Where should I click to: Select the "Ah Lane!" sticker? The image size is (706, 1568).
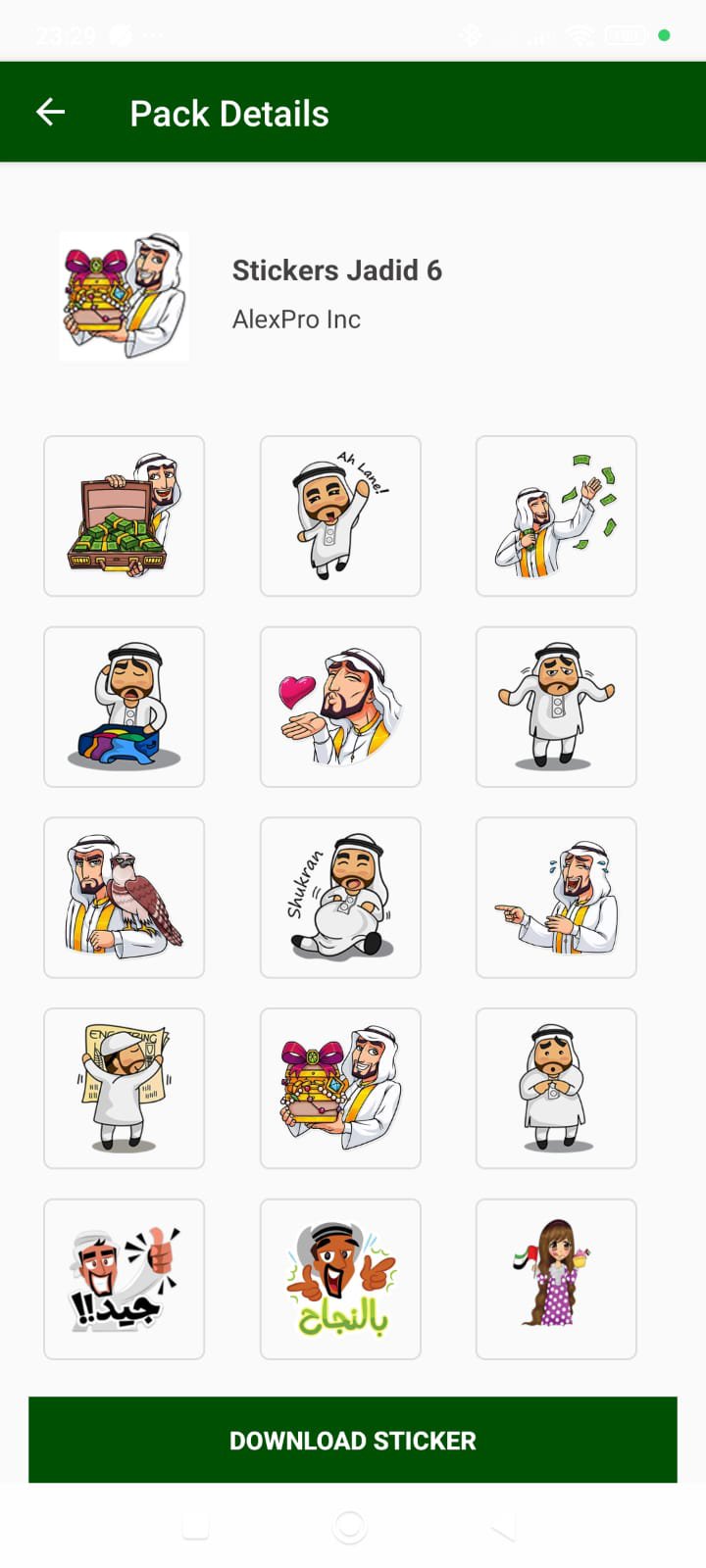[340, 516]
